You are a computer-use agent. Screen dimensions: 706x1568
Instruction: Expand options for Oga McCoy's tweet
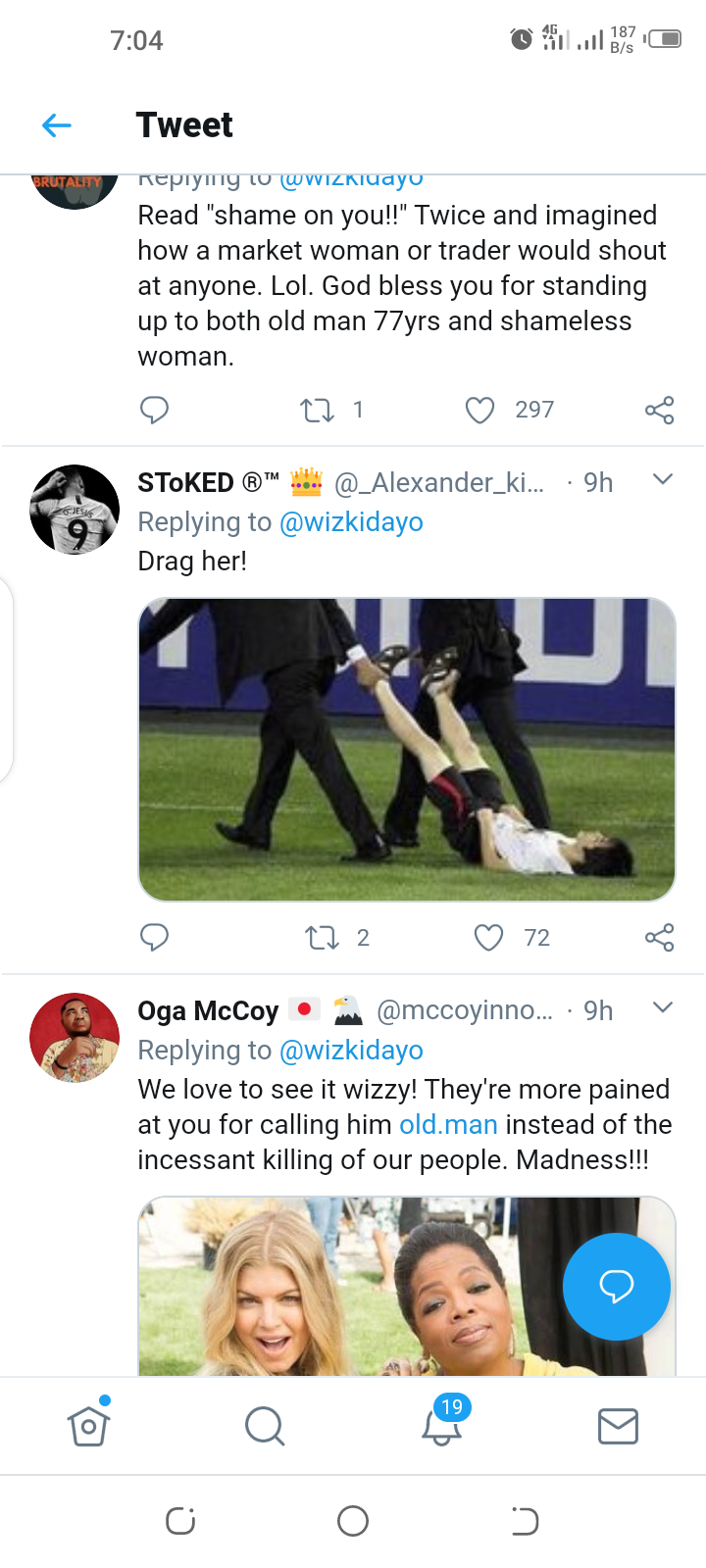pos(663,1007)
